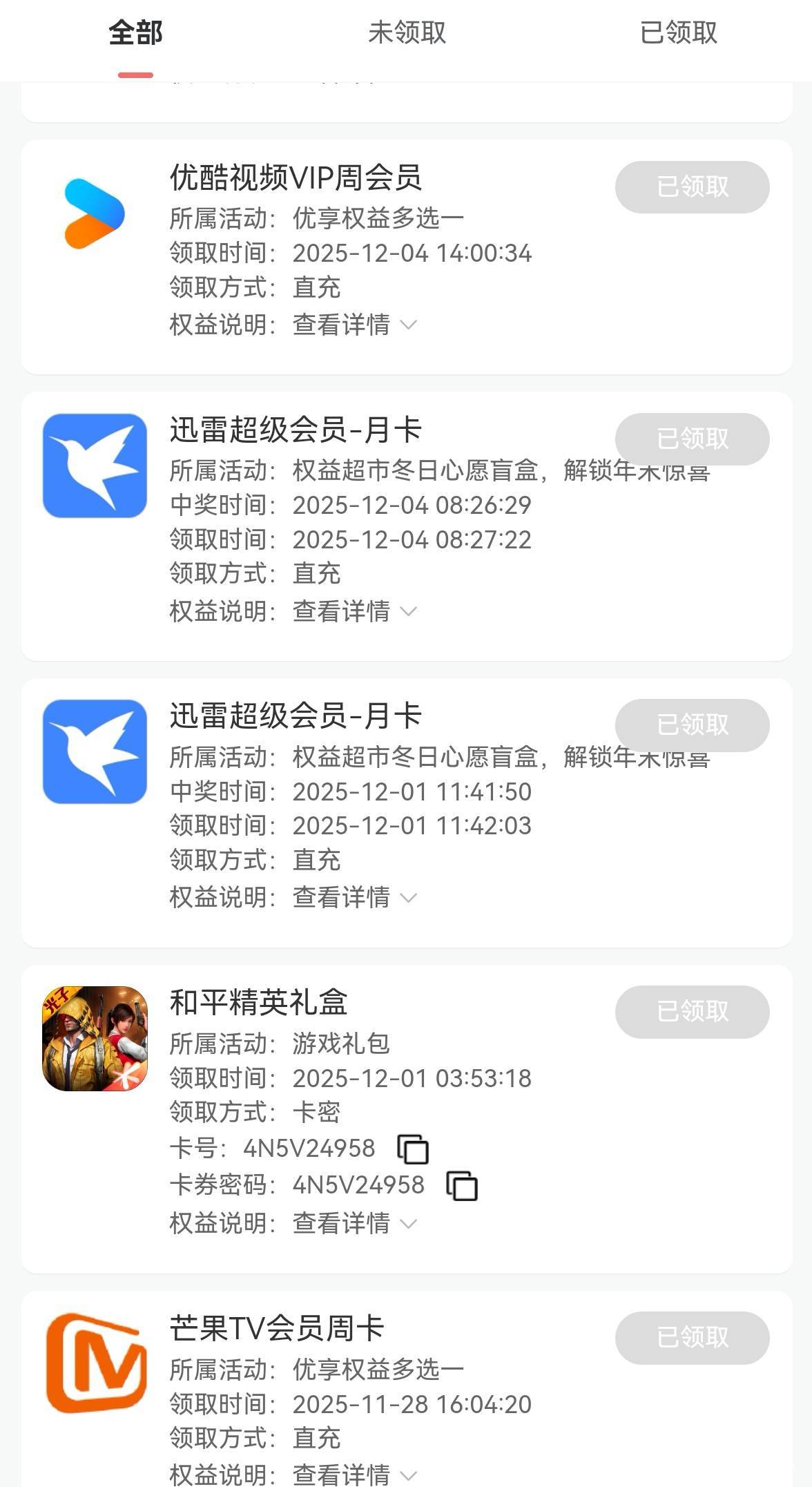The height and width of the screenshot is (1487, 812).
Task: Expand 查看详情 for 优酷视频VIP周会员
Action: tap(355, 325)
